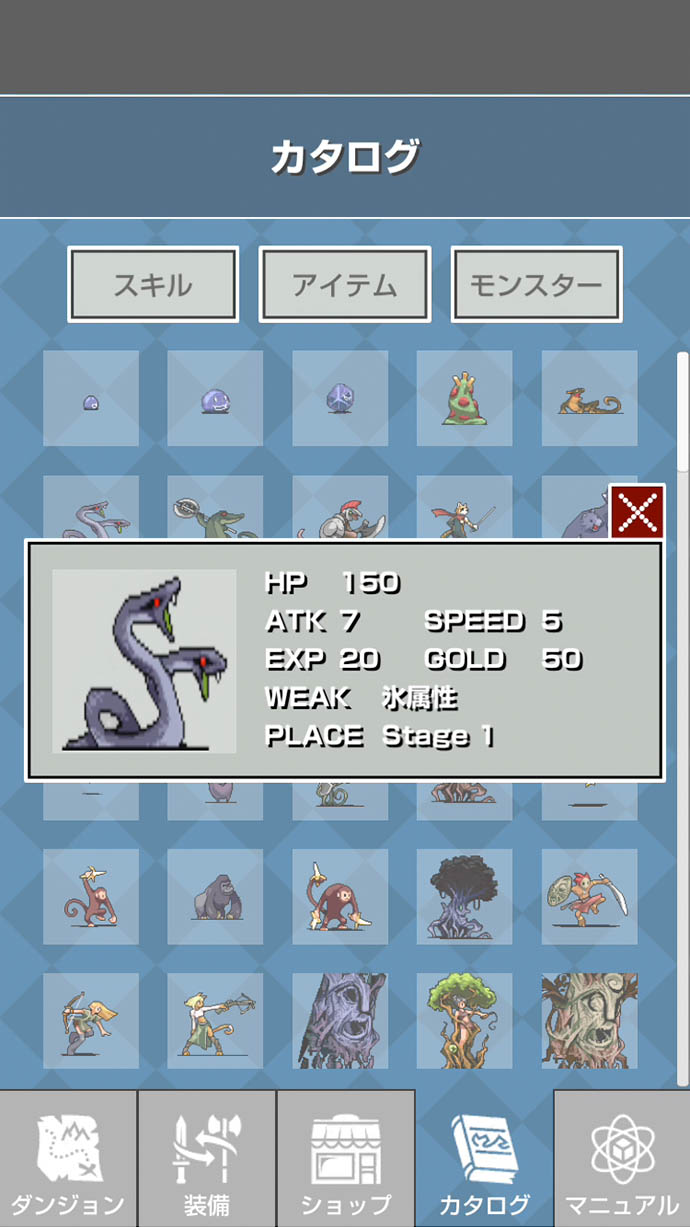The height and width of the screenshot is (1227, 690).
Task: Open the monster with shield and sword
Action: (589, 896)
